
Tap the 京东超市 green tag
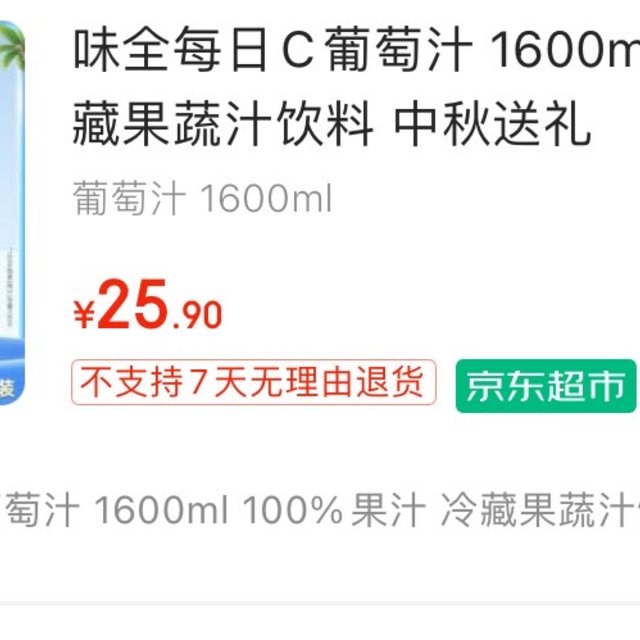(545, 386)
